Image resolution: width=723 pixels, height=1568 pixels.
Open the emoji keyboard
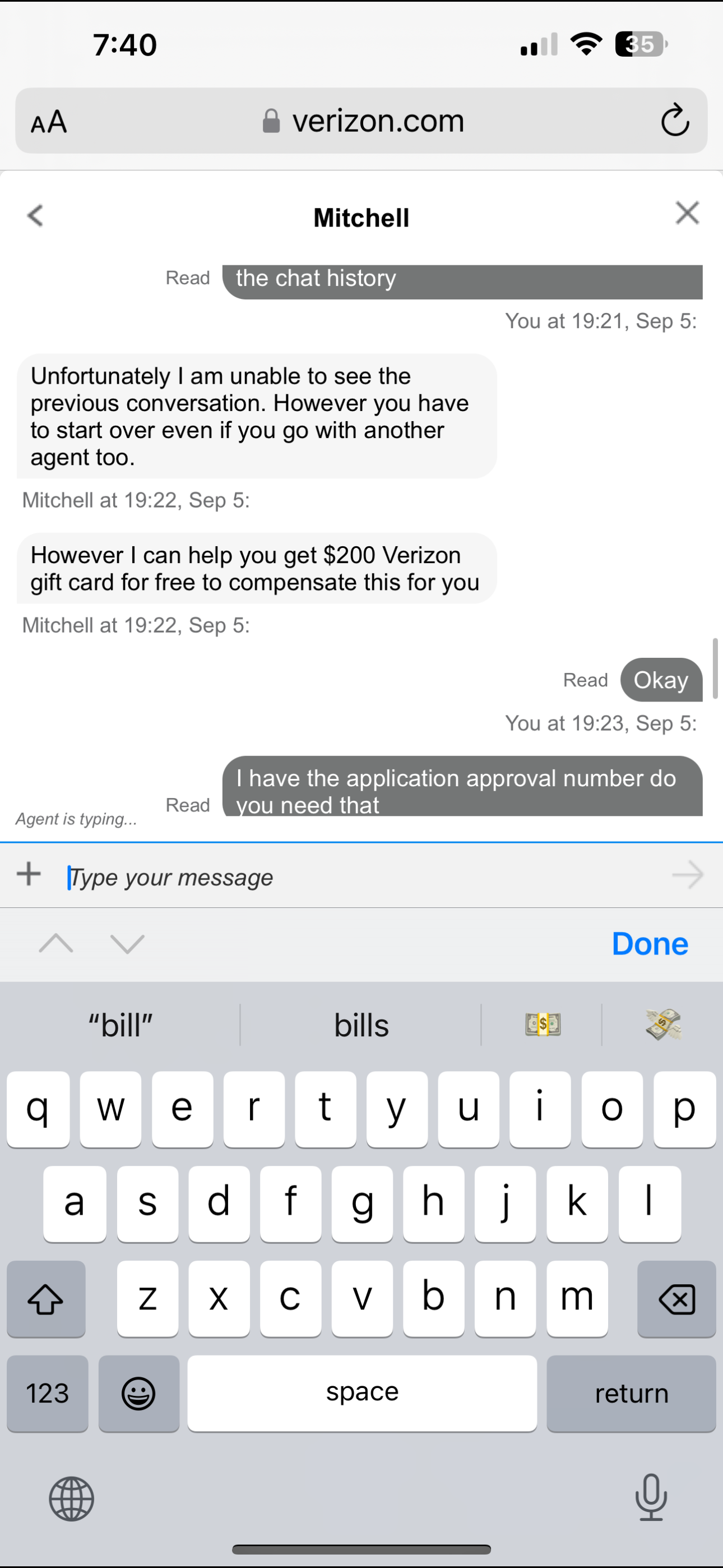[139, 1393]
